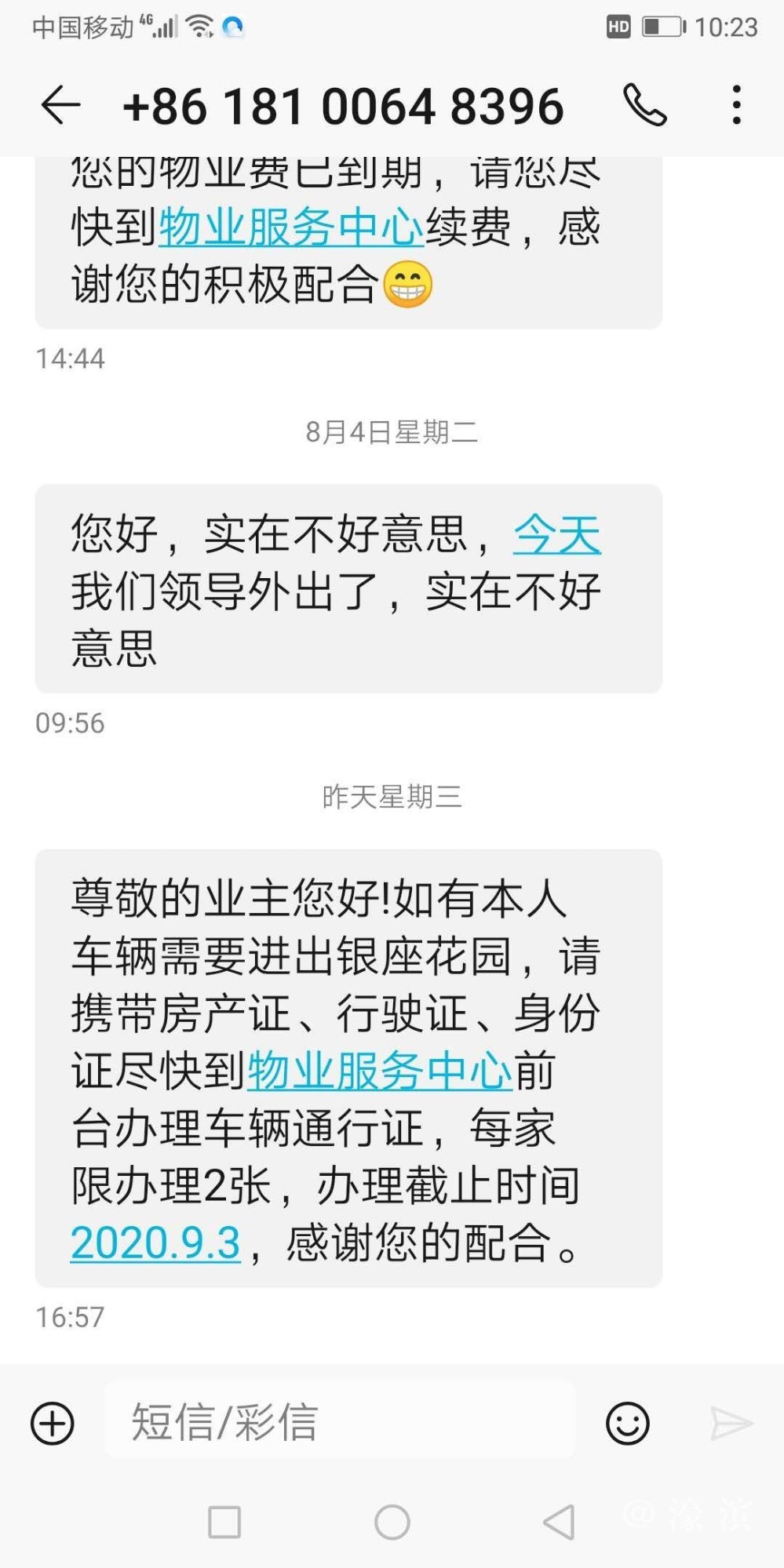
Task: Send the message with the arrow icon
Action: [x=731, y=1423]
